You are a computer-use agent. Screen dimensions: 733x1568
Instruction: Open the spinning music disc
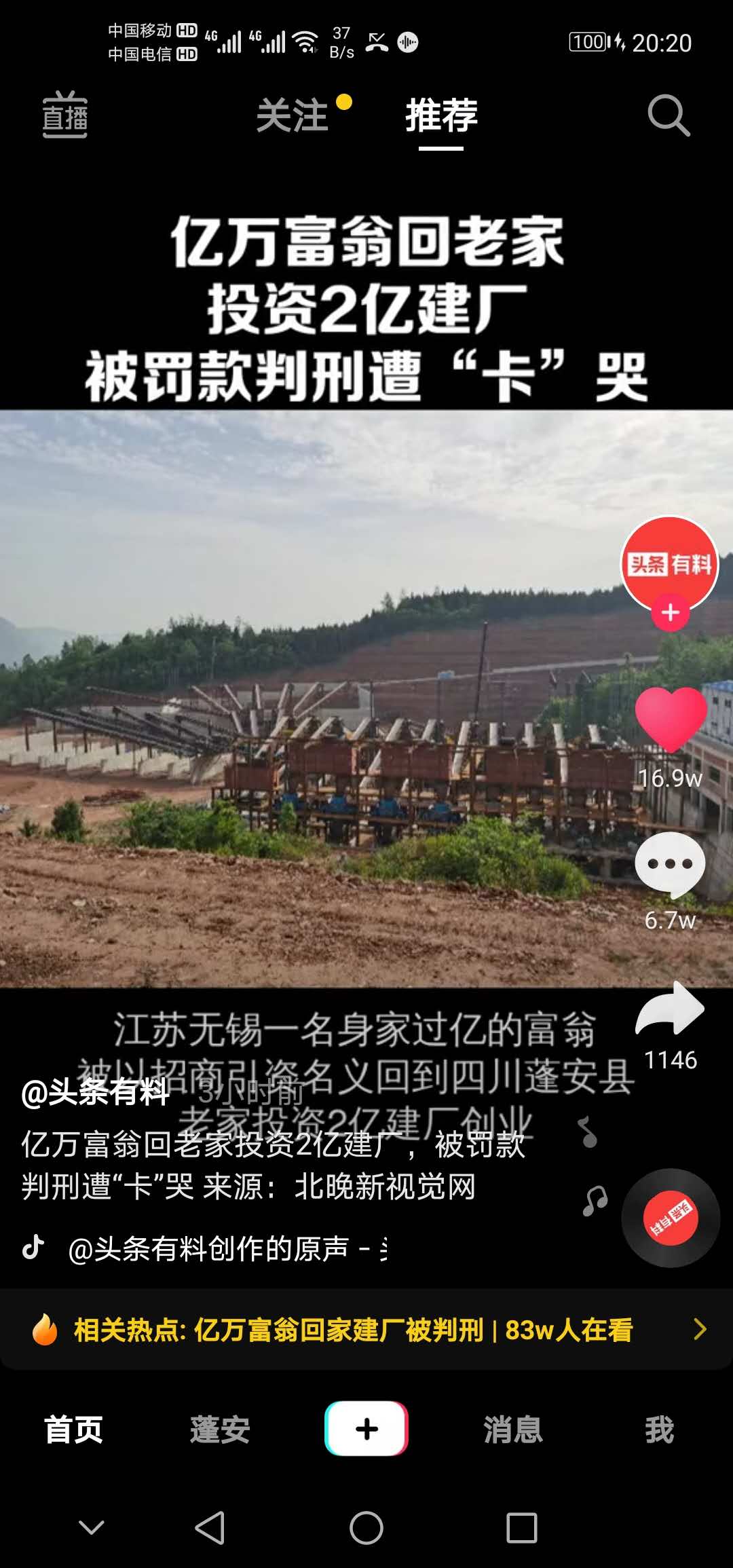(x=671, y=1218)
